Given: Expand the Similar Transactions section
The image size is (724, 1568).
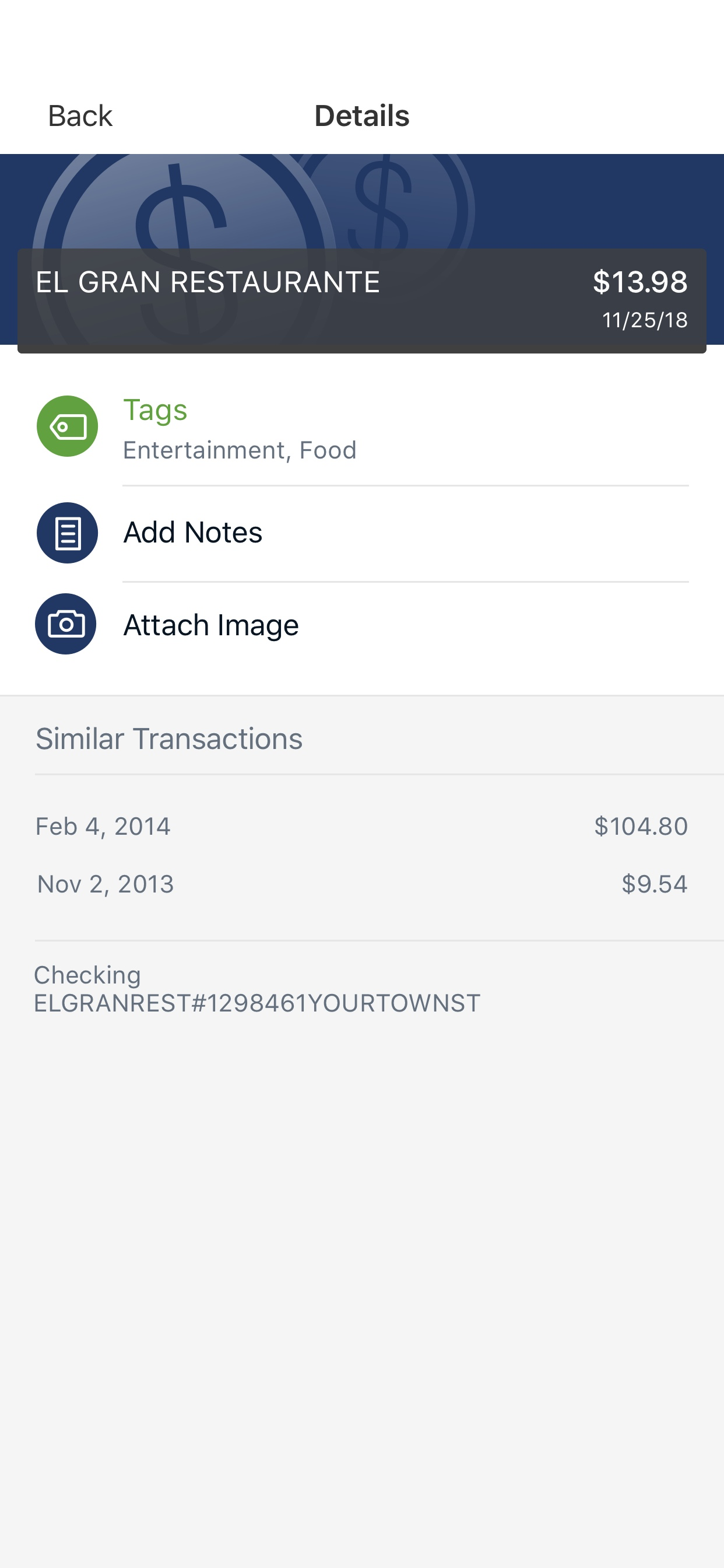Looking at the screenshot, I should coord(169,738).
